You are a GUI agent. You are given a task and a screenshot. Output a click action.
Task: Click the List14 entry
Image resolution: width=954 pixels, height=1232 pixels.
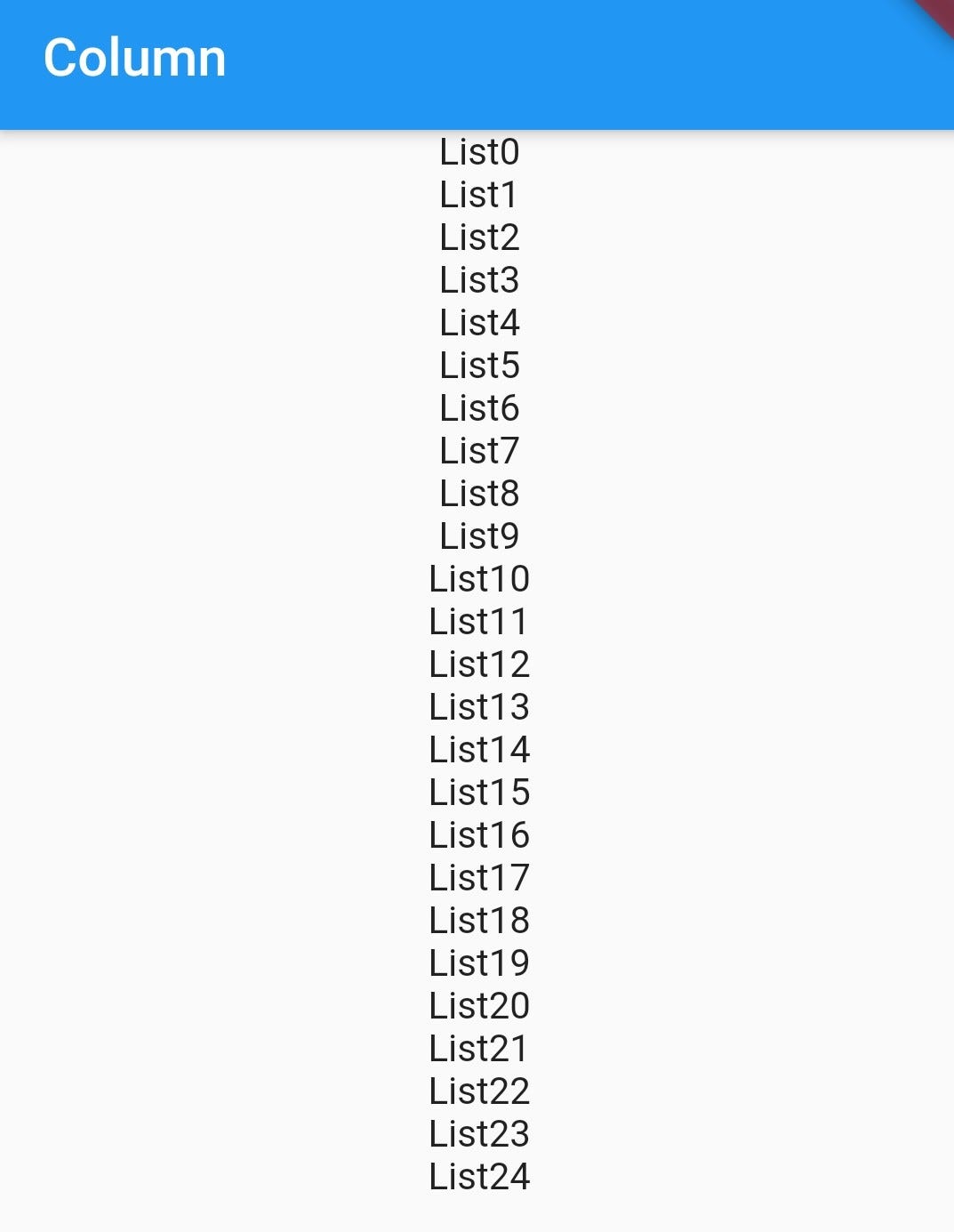pos(479,750)
